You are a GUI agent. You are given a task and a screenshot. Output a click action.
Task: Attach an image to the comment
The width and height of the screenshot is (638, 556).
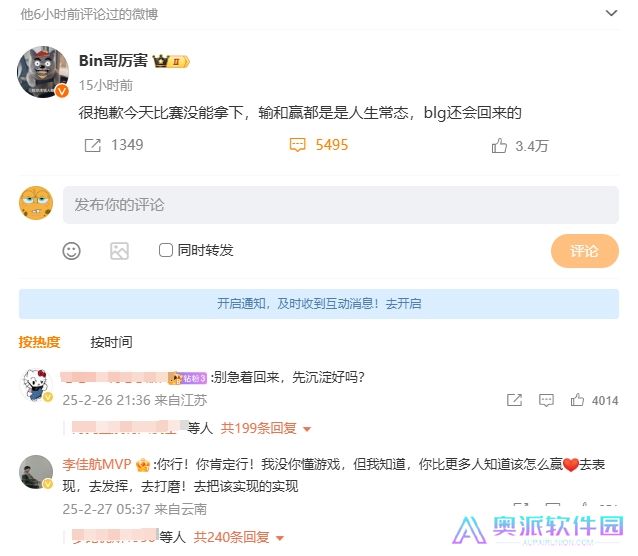(119, 251)
